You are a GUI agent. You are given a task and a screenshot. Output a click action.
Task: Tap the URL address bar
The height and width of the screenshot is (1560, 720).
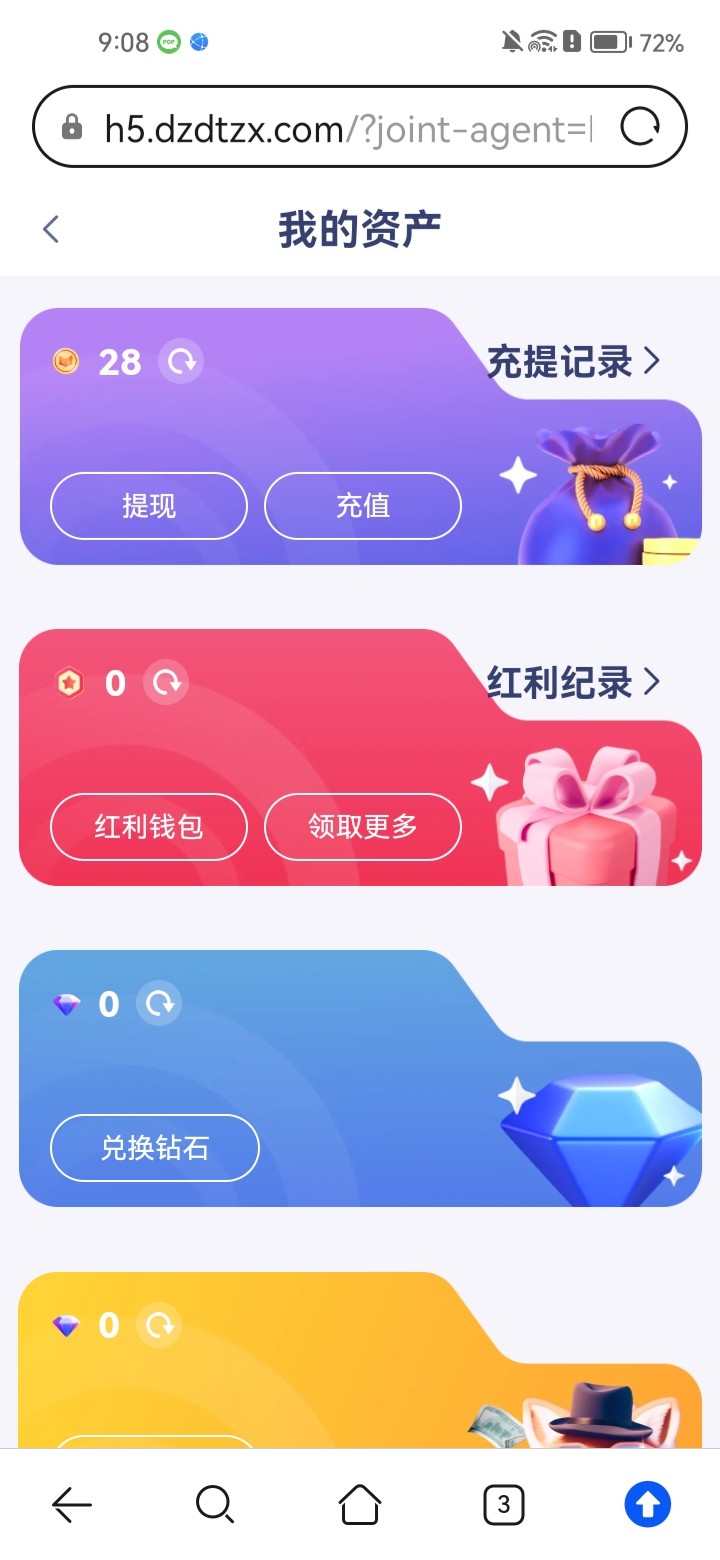340,128
